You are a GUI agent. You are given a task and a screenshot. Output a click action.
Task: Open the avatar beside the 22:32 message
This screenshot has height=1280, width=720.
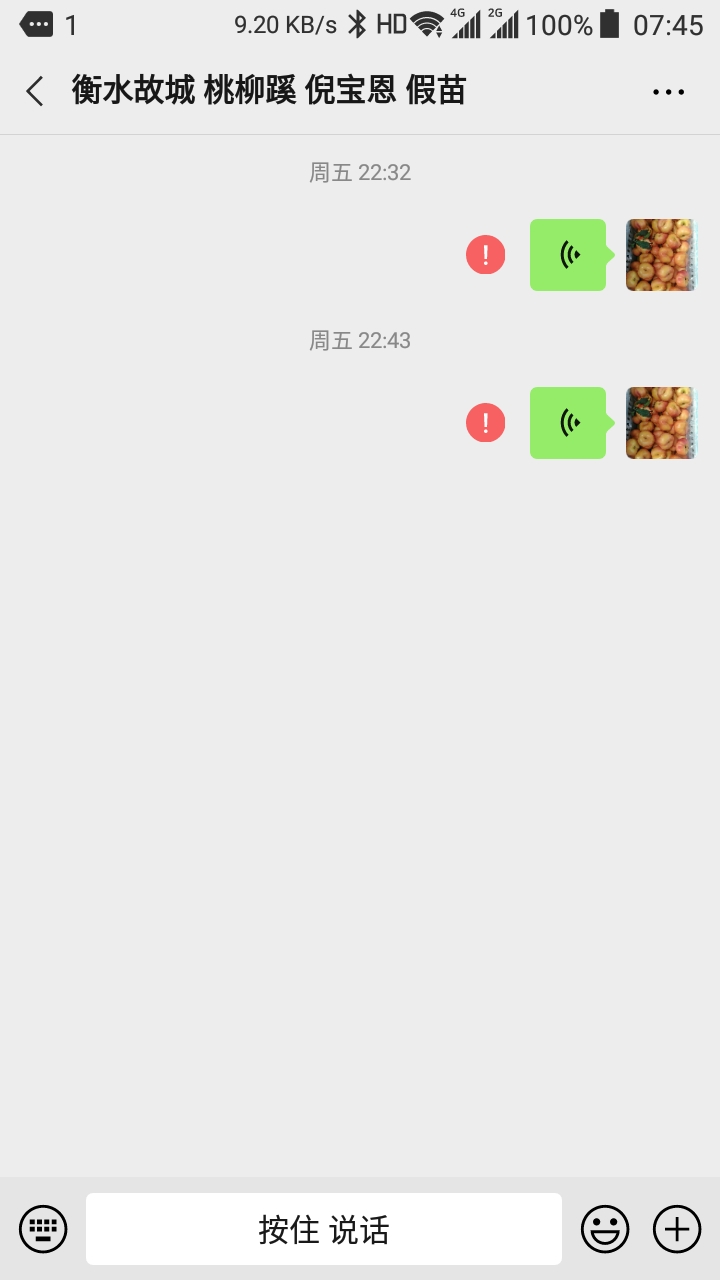click(x=661, y=255)
